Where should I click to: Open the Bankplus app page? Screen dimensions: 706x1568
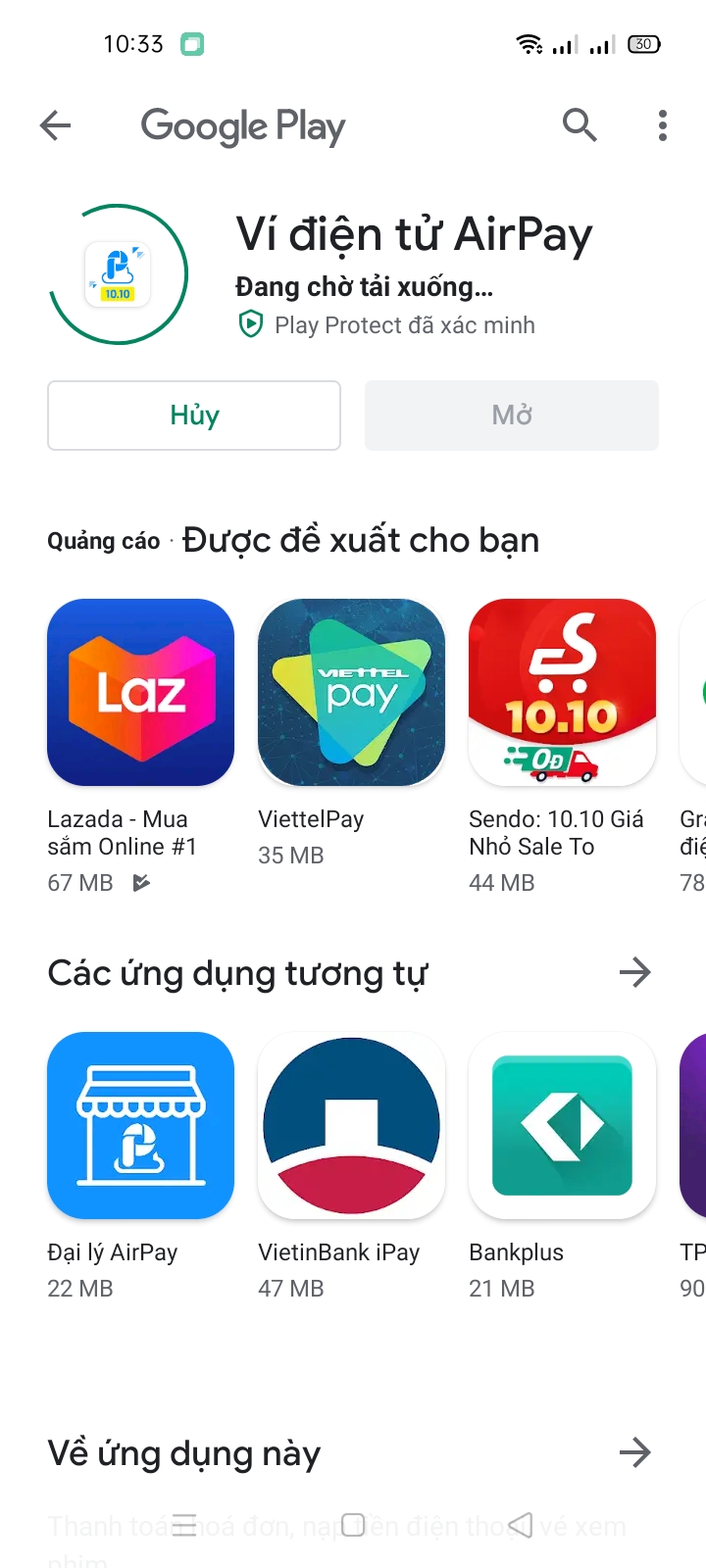pos(562,1125)
